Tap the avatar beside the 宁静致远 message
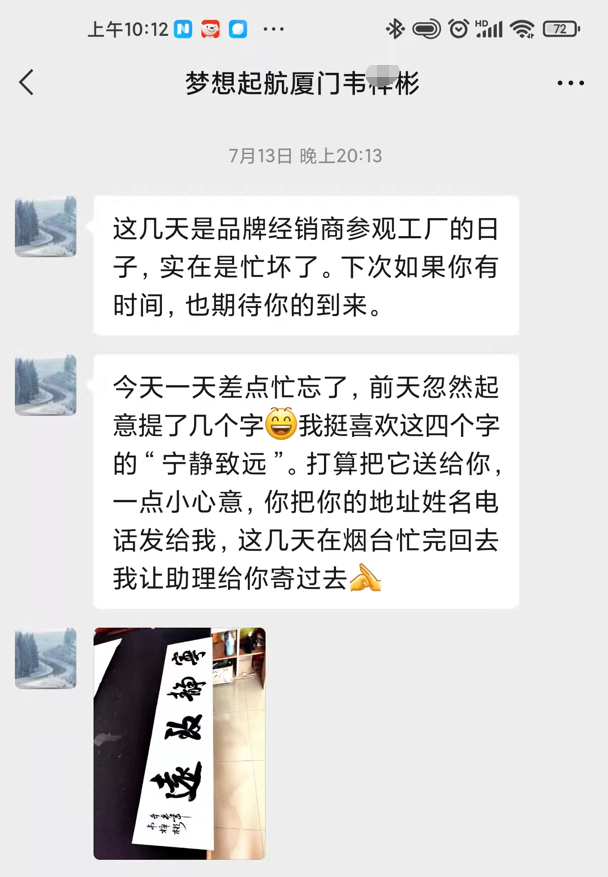608x877 pixels. tap(46, 385)
